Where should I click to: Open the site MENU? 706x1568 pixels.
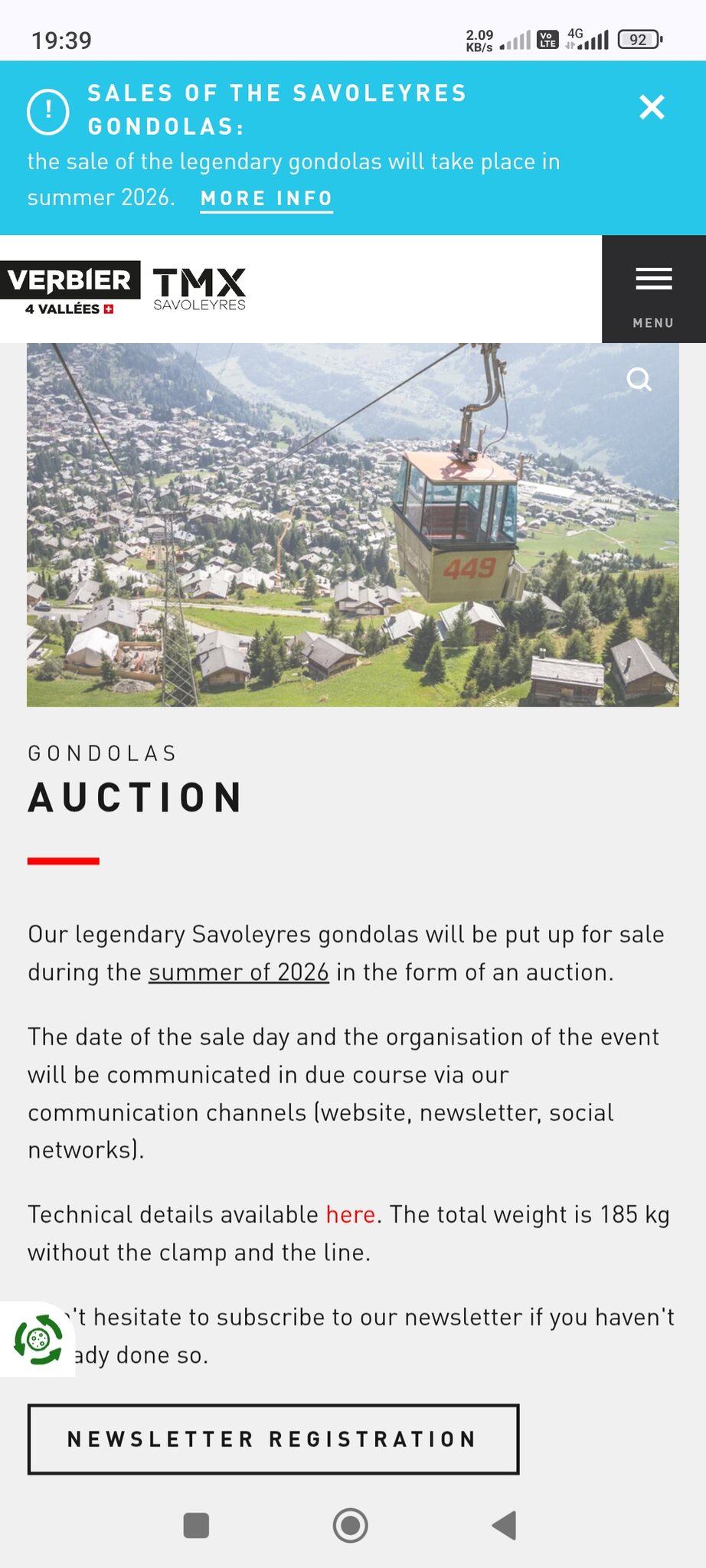[653, 289]
